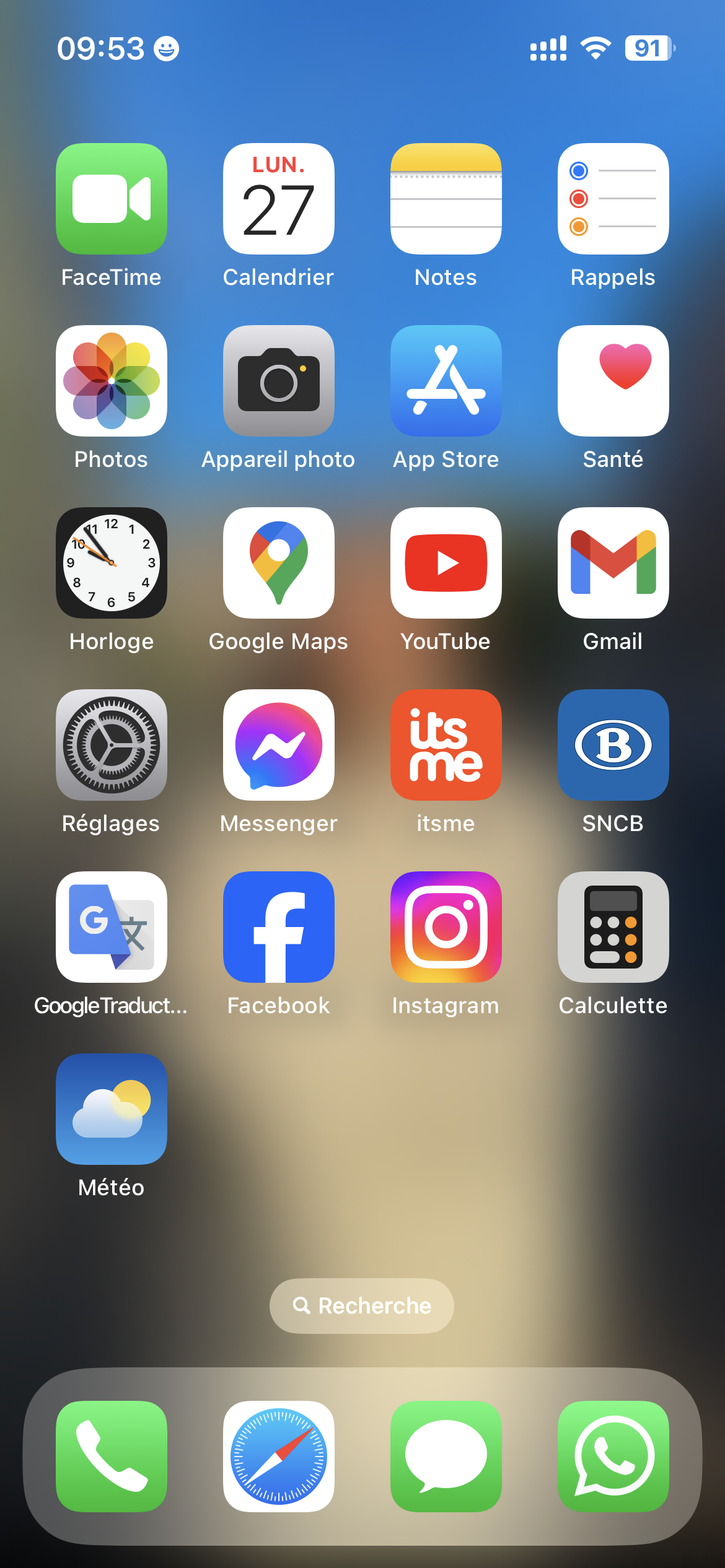
Task: Open the Photos app
Action: pyautogui.click(x=112, y=381)
